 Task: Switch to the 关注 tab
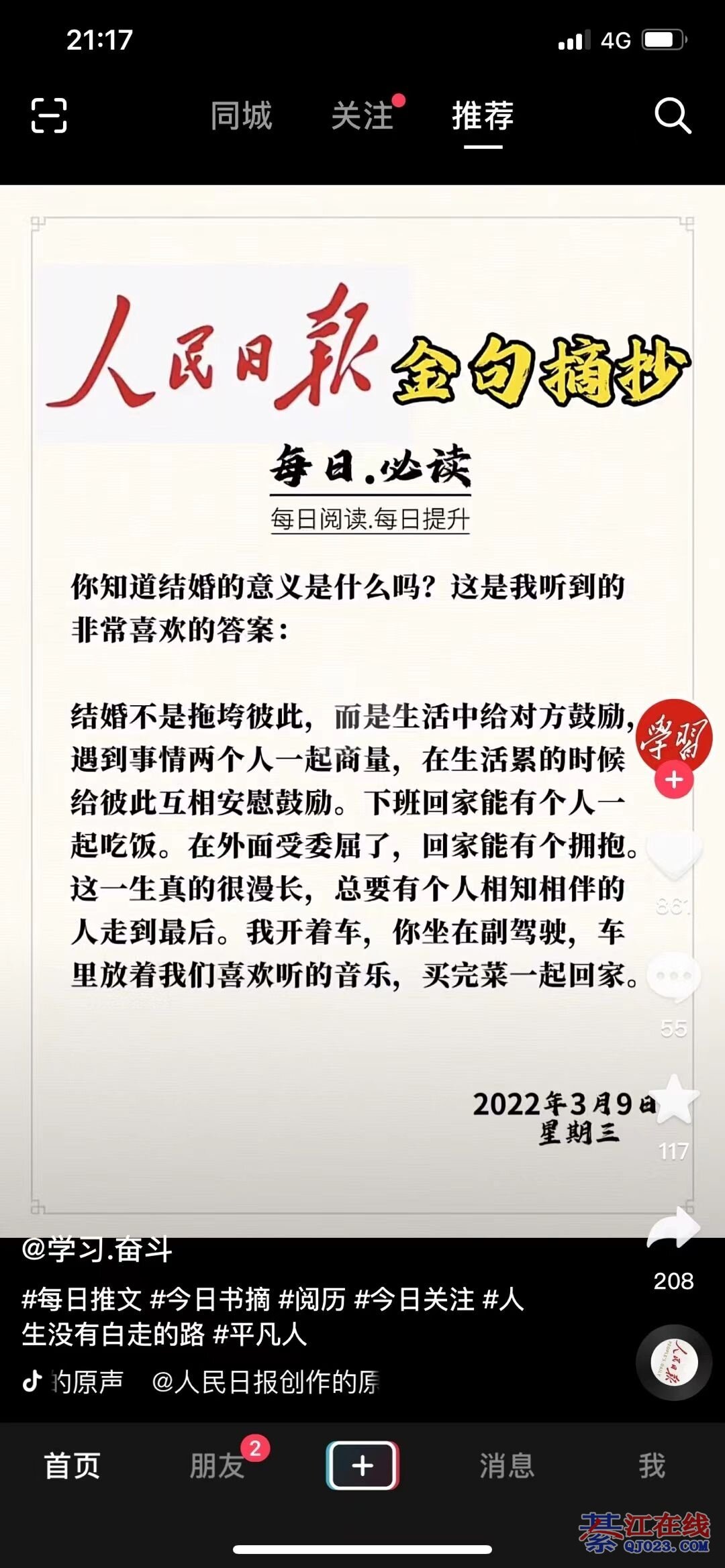pos(362,115)
